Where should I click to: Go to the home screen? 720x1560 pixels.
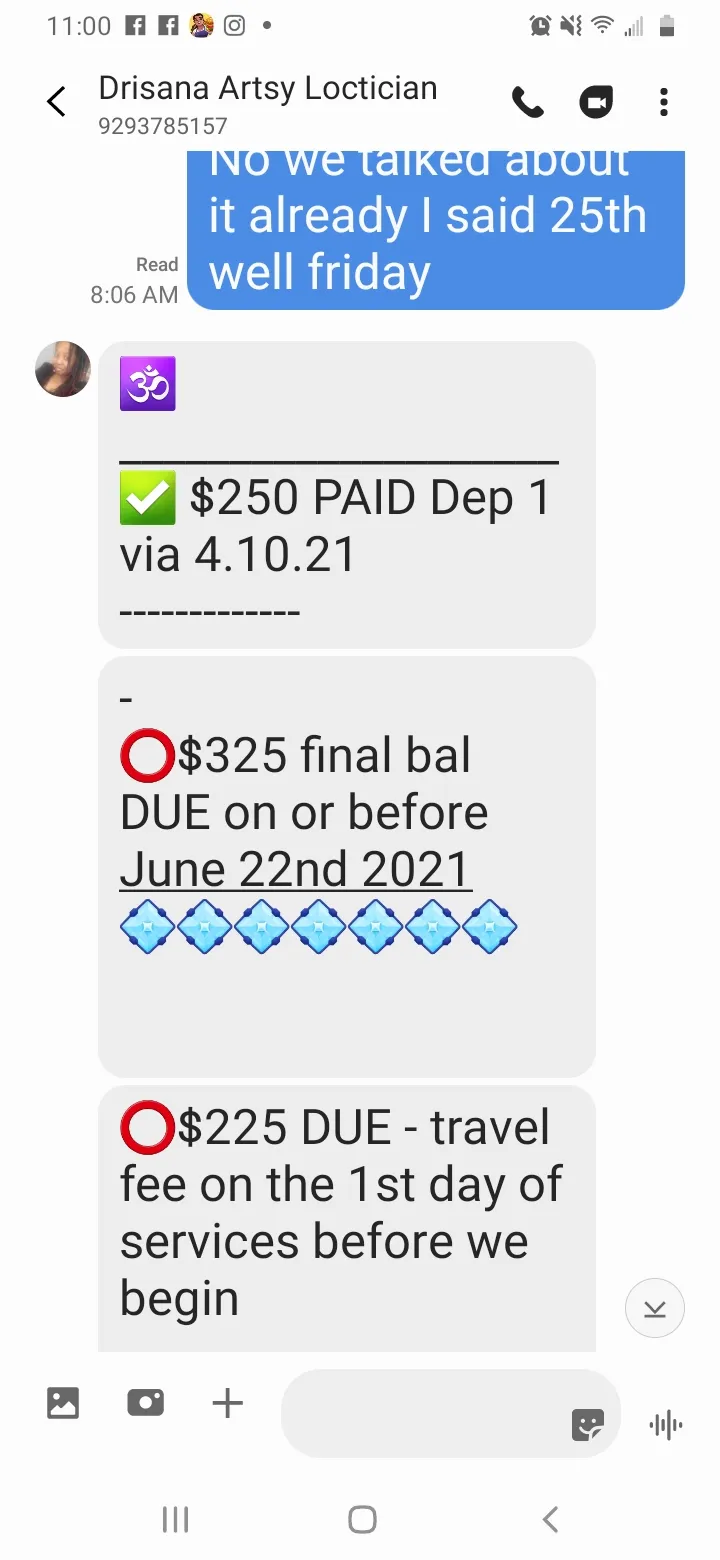(x=362, y=1520)
